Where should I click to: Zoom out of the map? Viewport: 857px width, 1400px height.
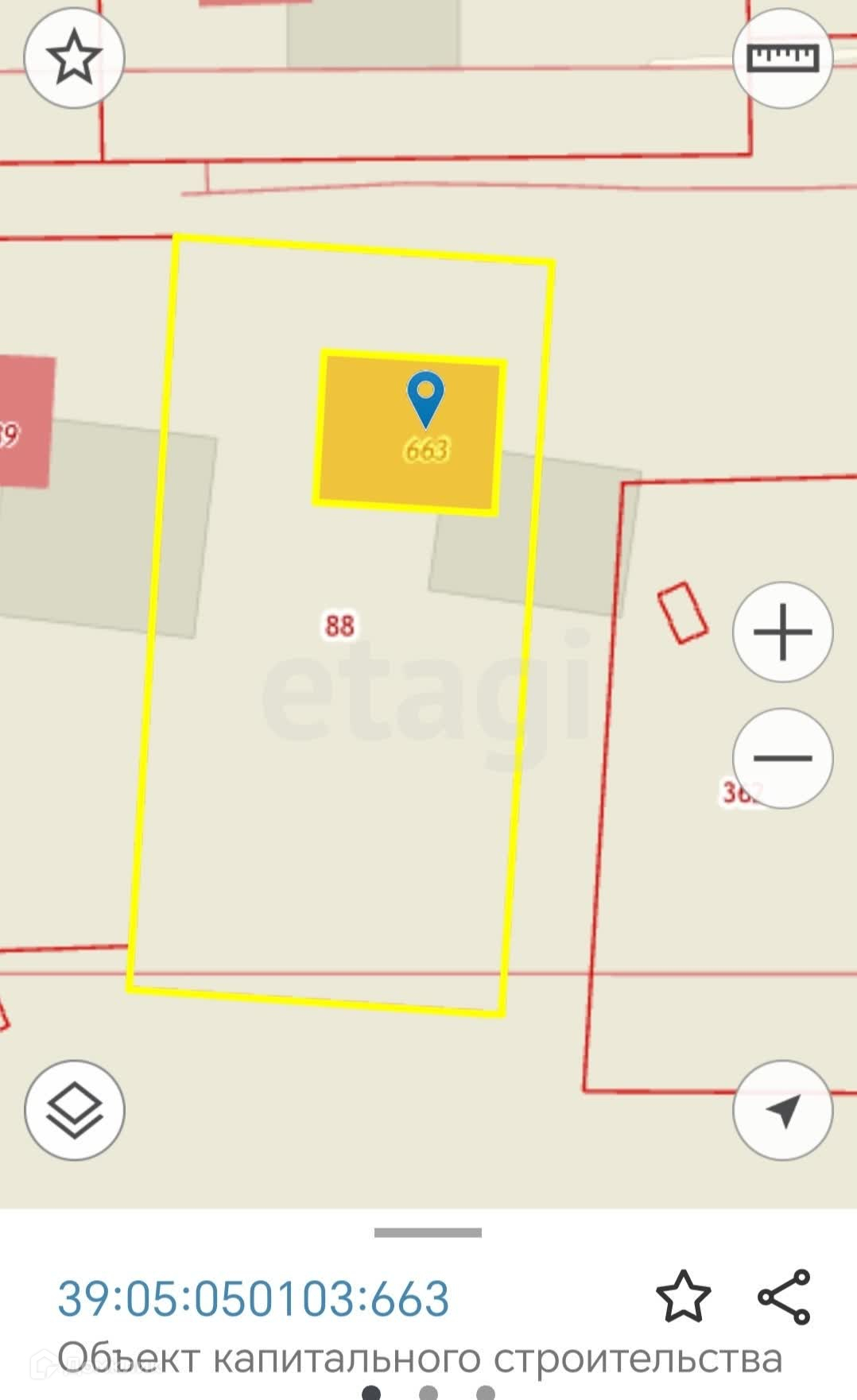(782, 758)
